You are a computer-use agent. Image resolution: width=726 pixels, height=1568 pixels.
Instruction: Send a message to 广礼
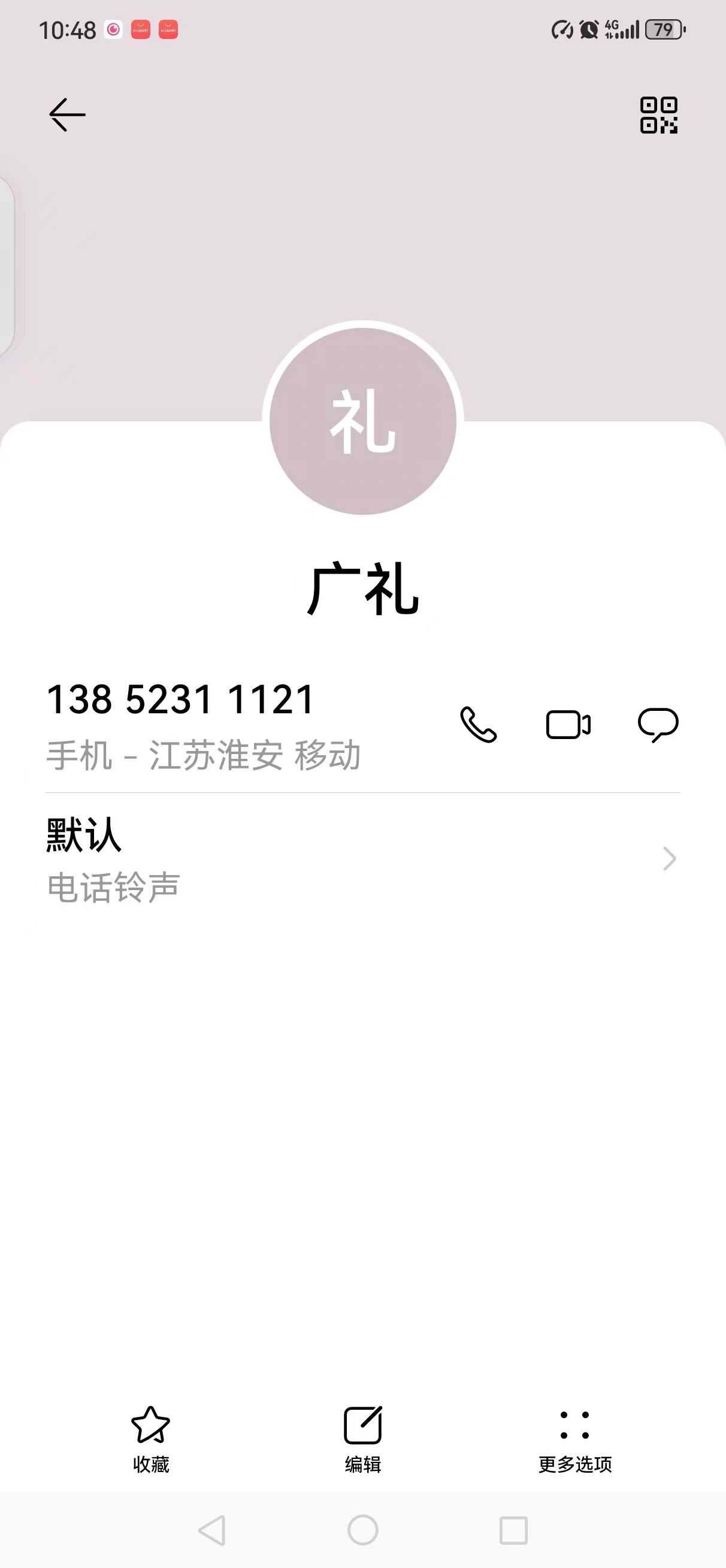click(658, 724)
